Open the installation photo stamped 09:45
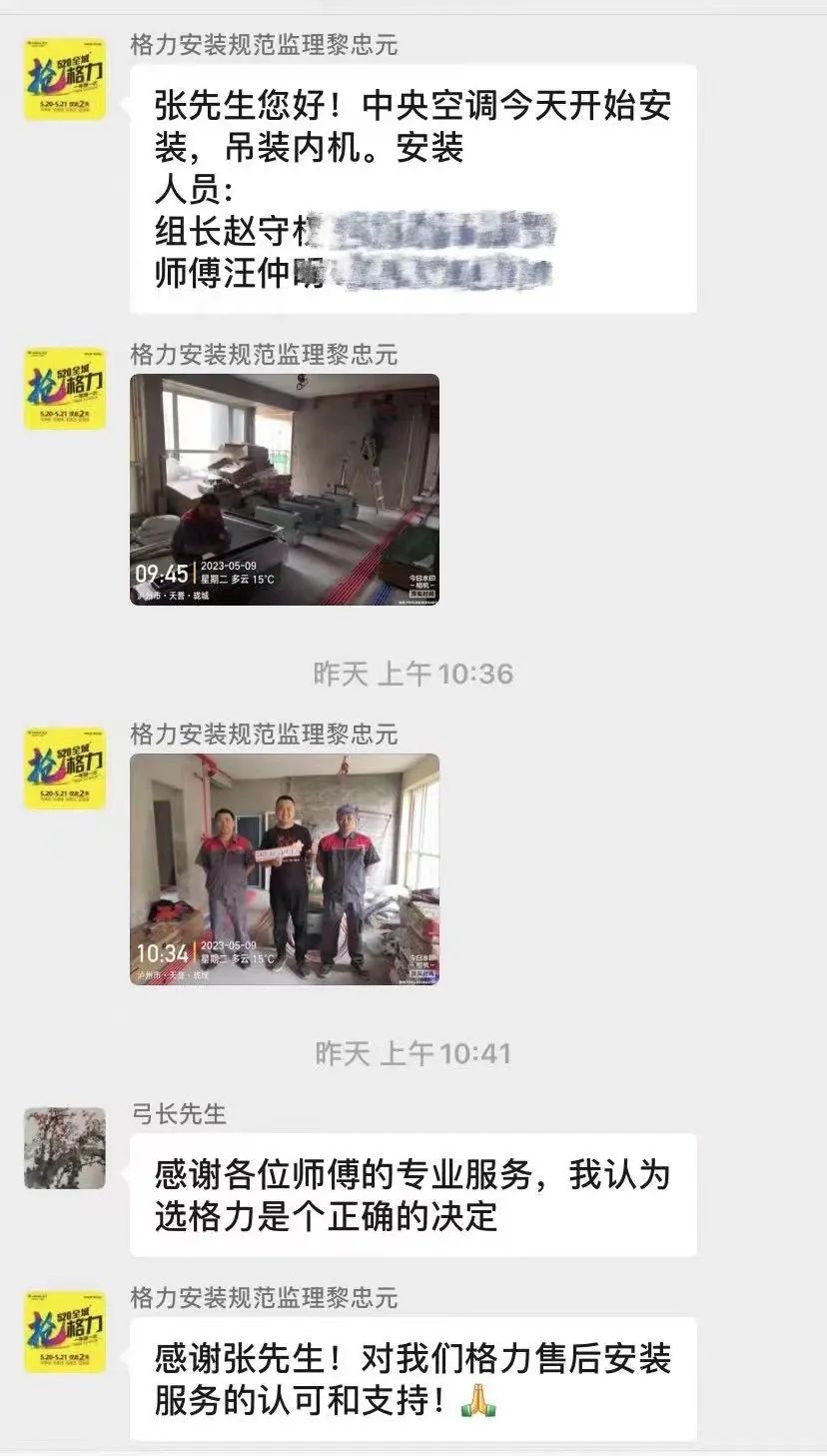This screenshot has height=1456, width=827. [x=285, y=490]
